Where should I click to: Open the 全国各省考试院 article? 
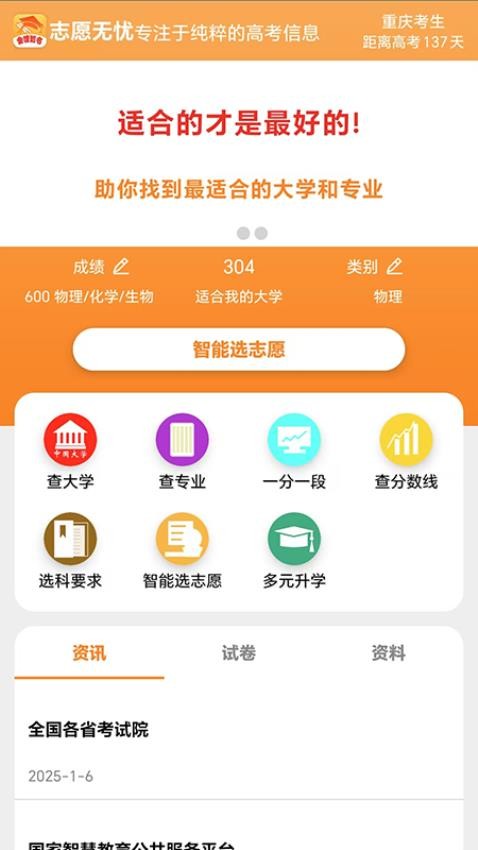pos(238,750)
